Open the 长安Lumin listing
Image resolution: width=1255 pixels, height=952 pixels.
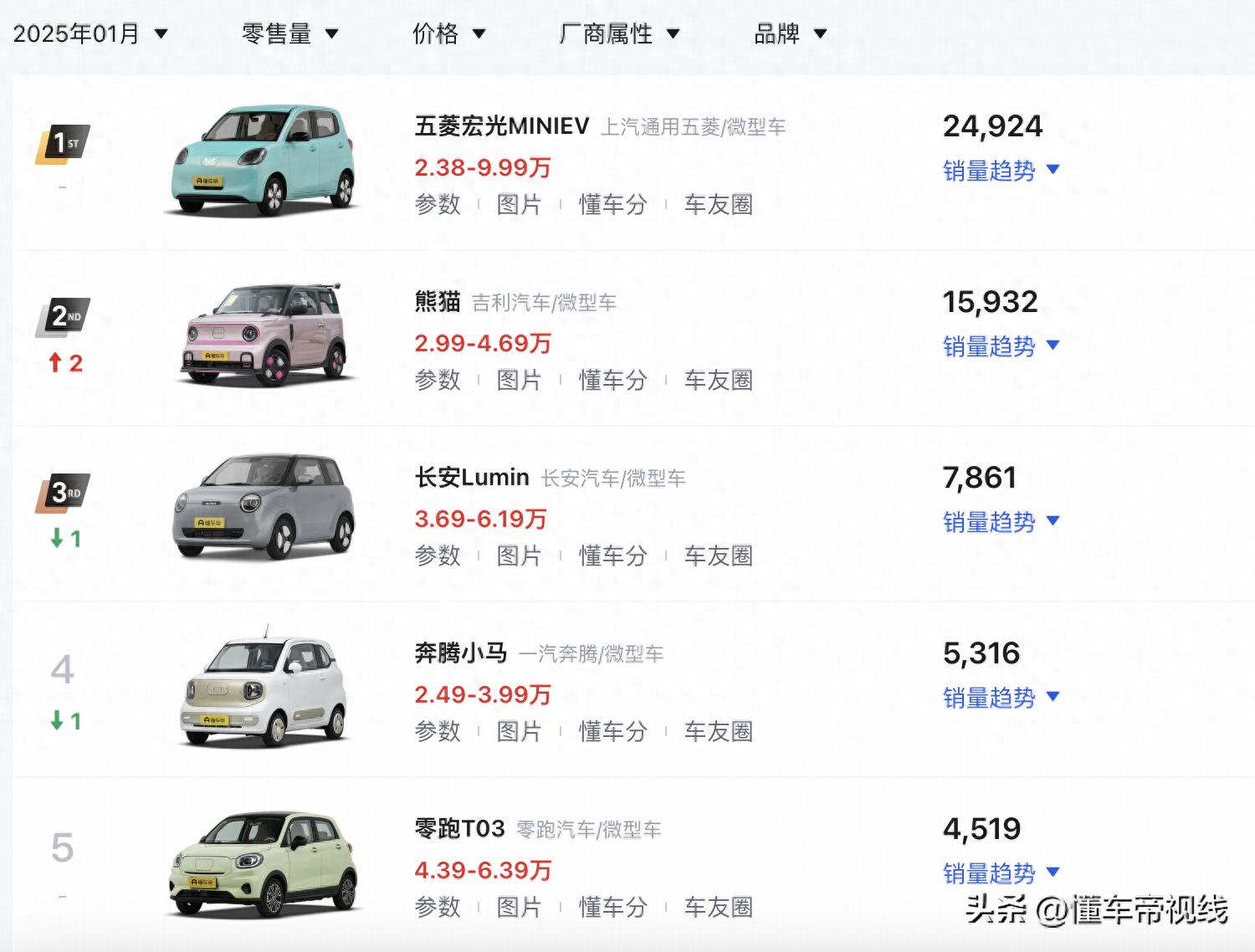tap(472, 478)
